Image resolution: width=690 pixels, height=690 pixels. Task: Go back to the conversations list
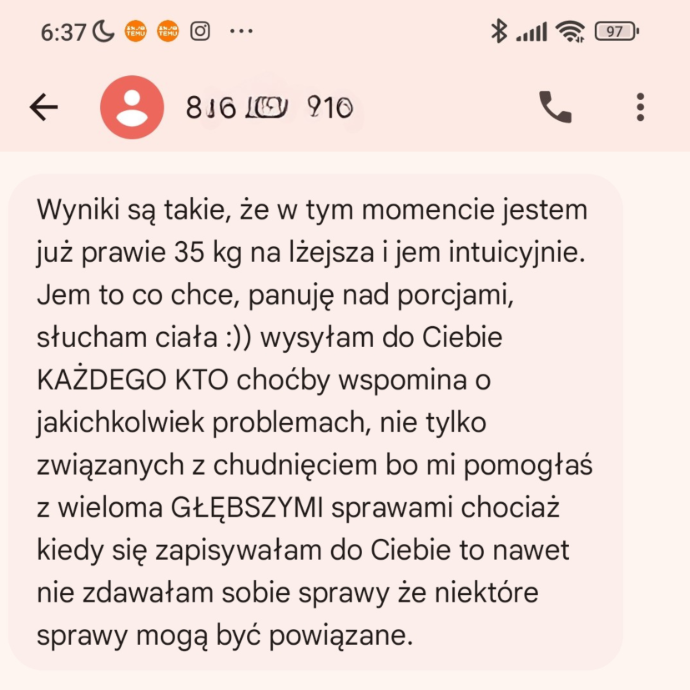[x=44, y=107]
